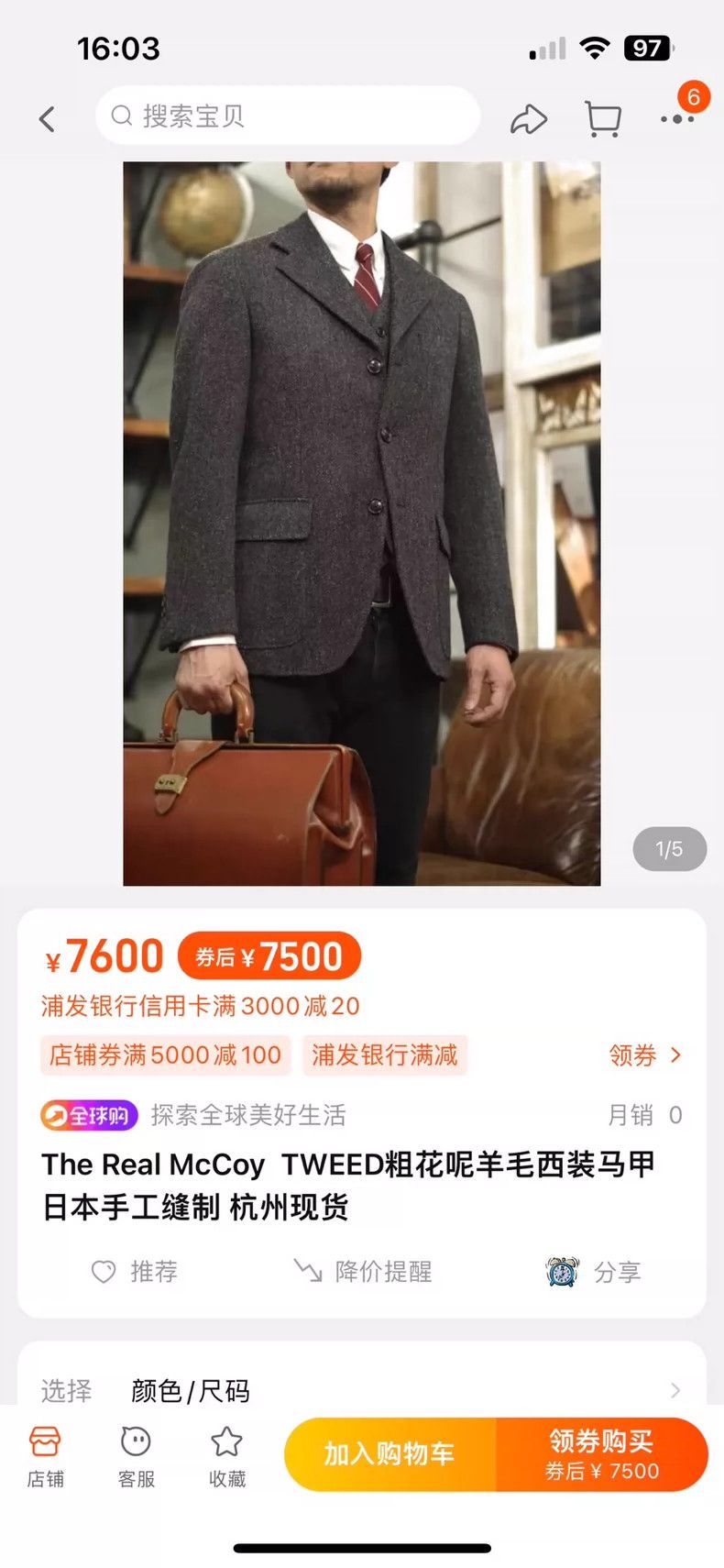
Task: Open the three-dot overflow menu
Action: tap(676, 118)
